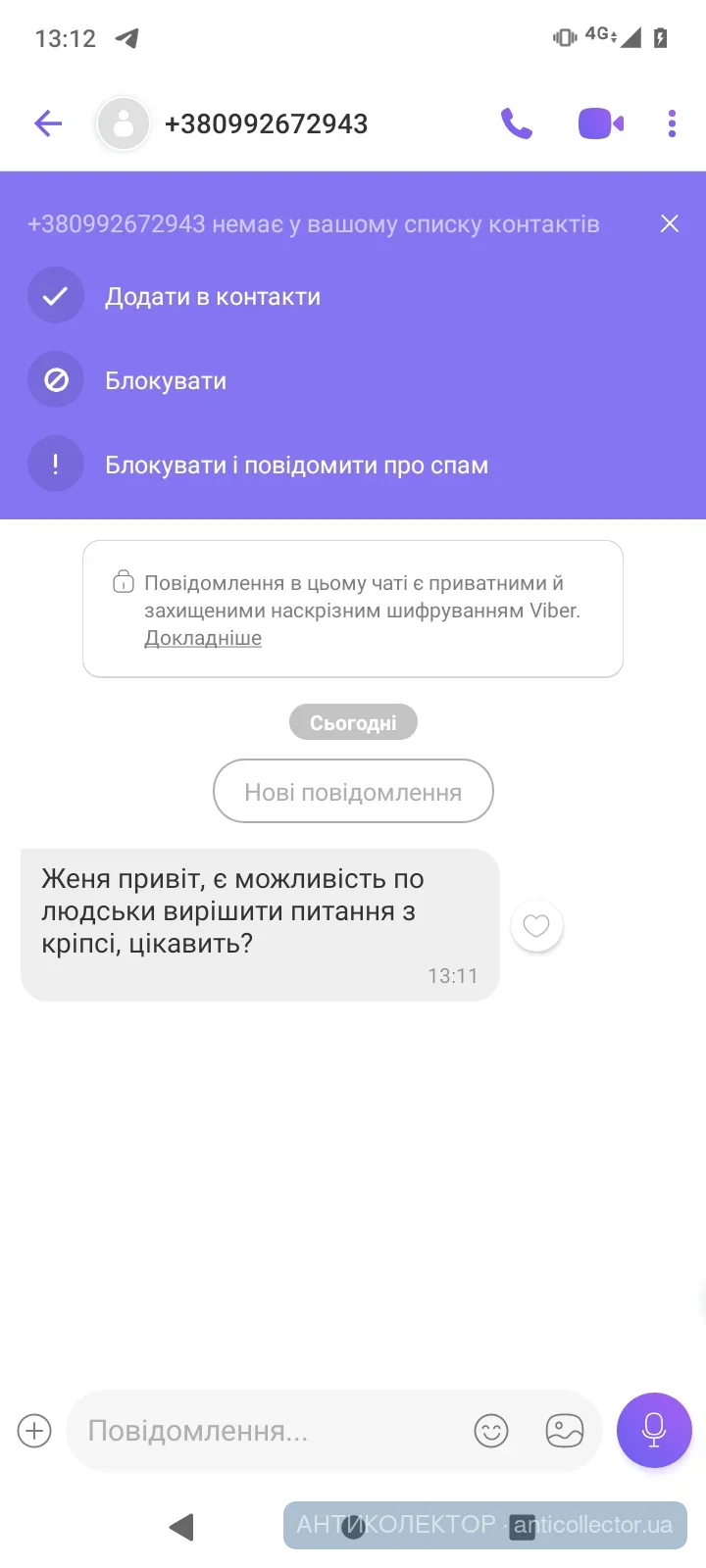Open the Докладніше encryption link

click(x=203, y=638)
